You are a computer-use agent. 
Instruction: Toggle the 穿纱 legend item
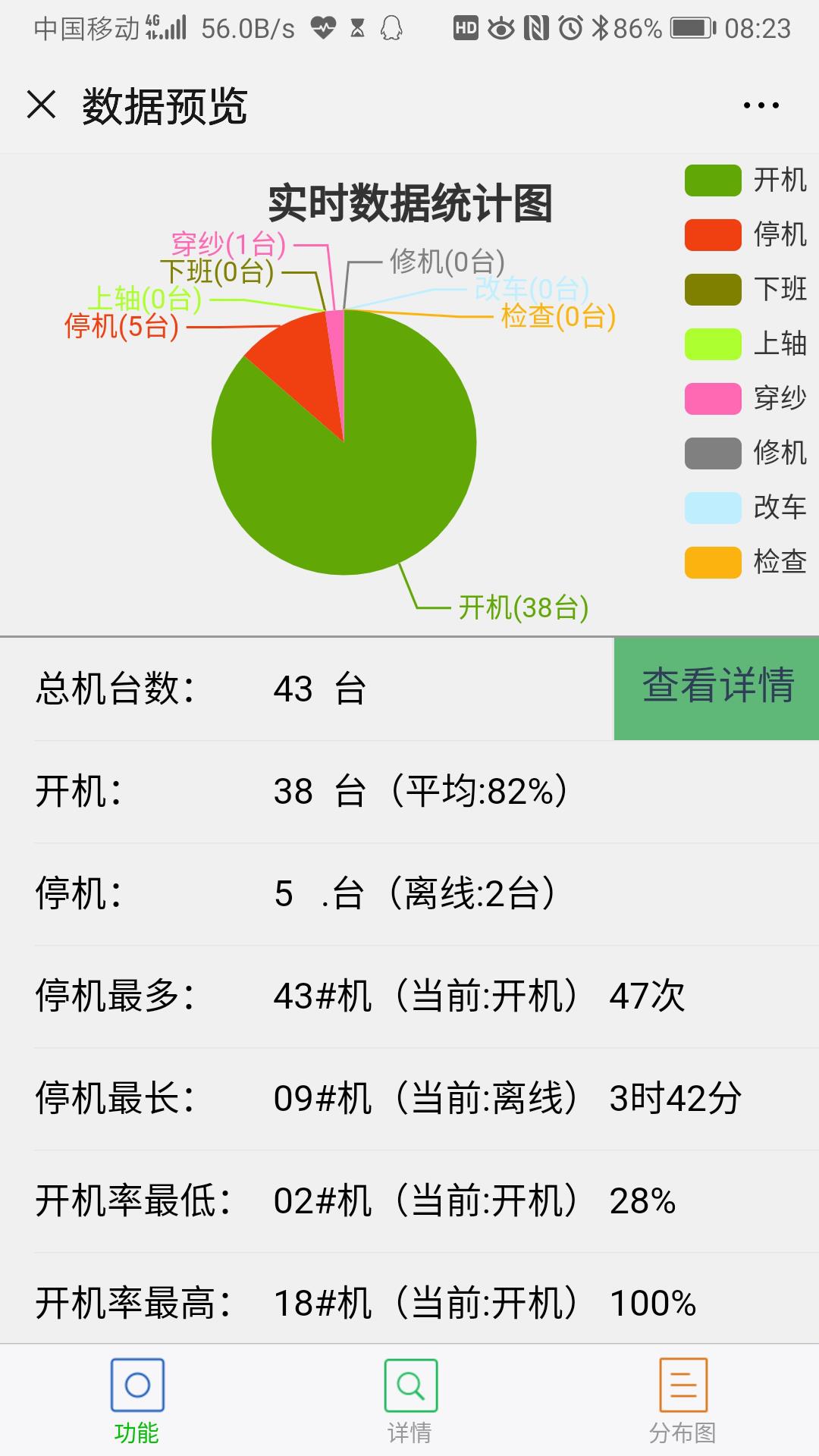click(x=745, y=399)
